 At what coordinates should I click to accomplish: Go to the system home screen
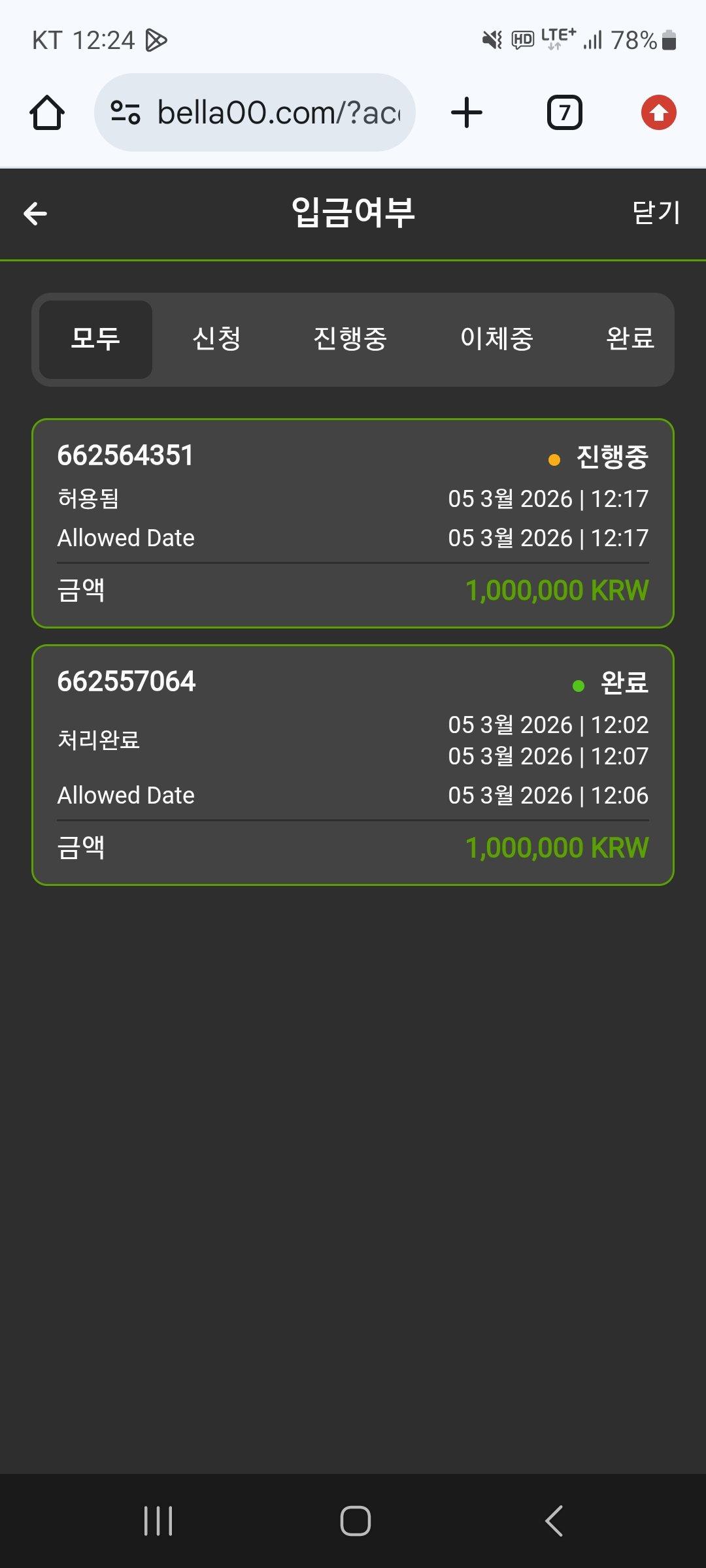click(356, 1520)
